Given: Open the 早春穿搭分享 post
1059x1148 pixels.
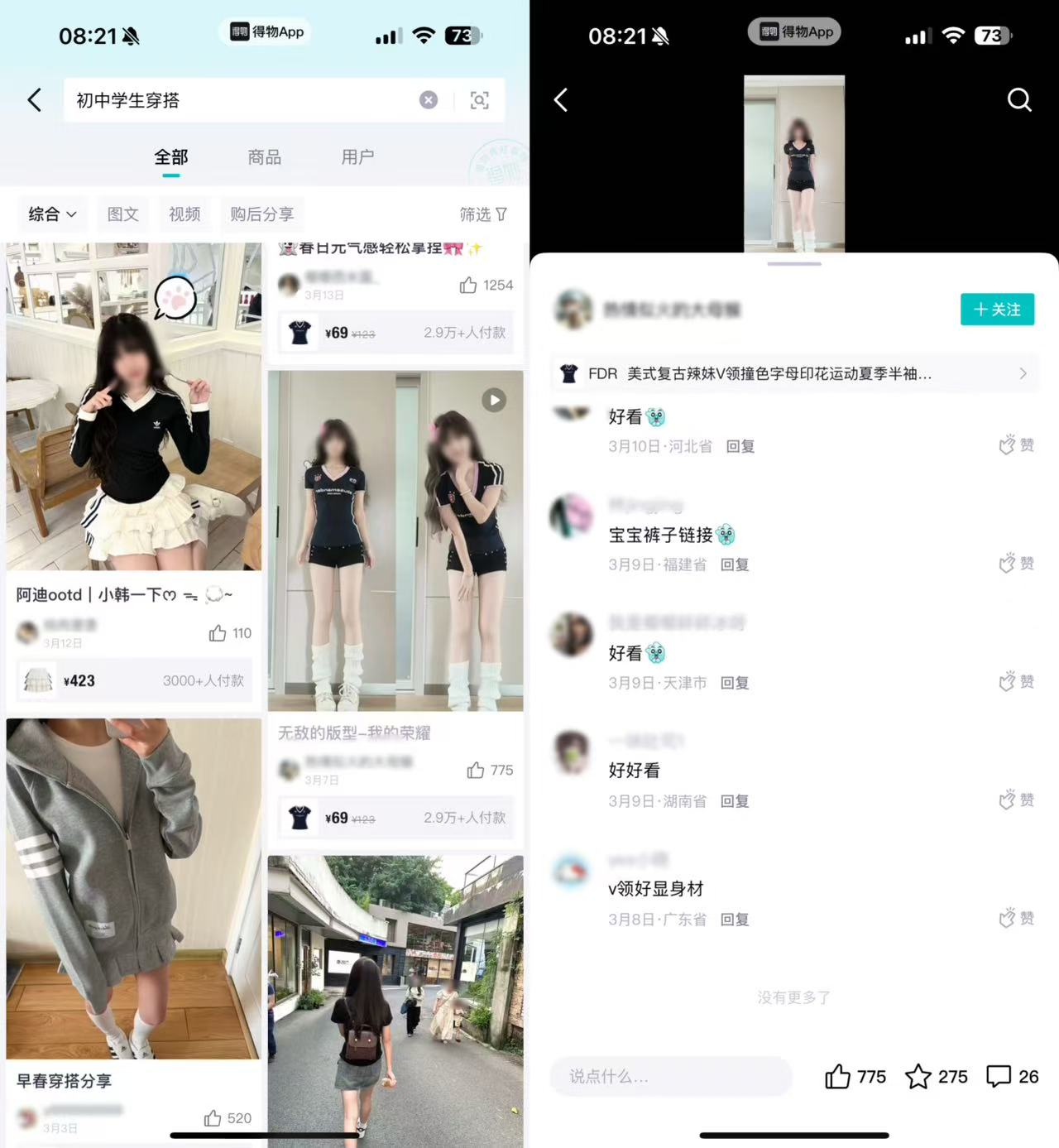Looking at the screenshot, I should click(x=133, y=888).
